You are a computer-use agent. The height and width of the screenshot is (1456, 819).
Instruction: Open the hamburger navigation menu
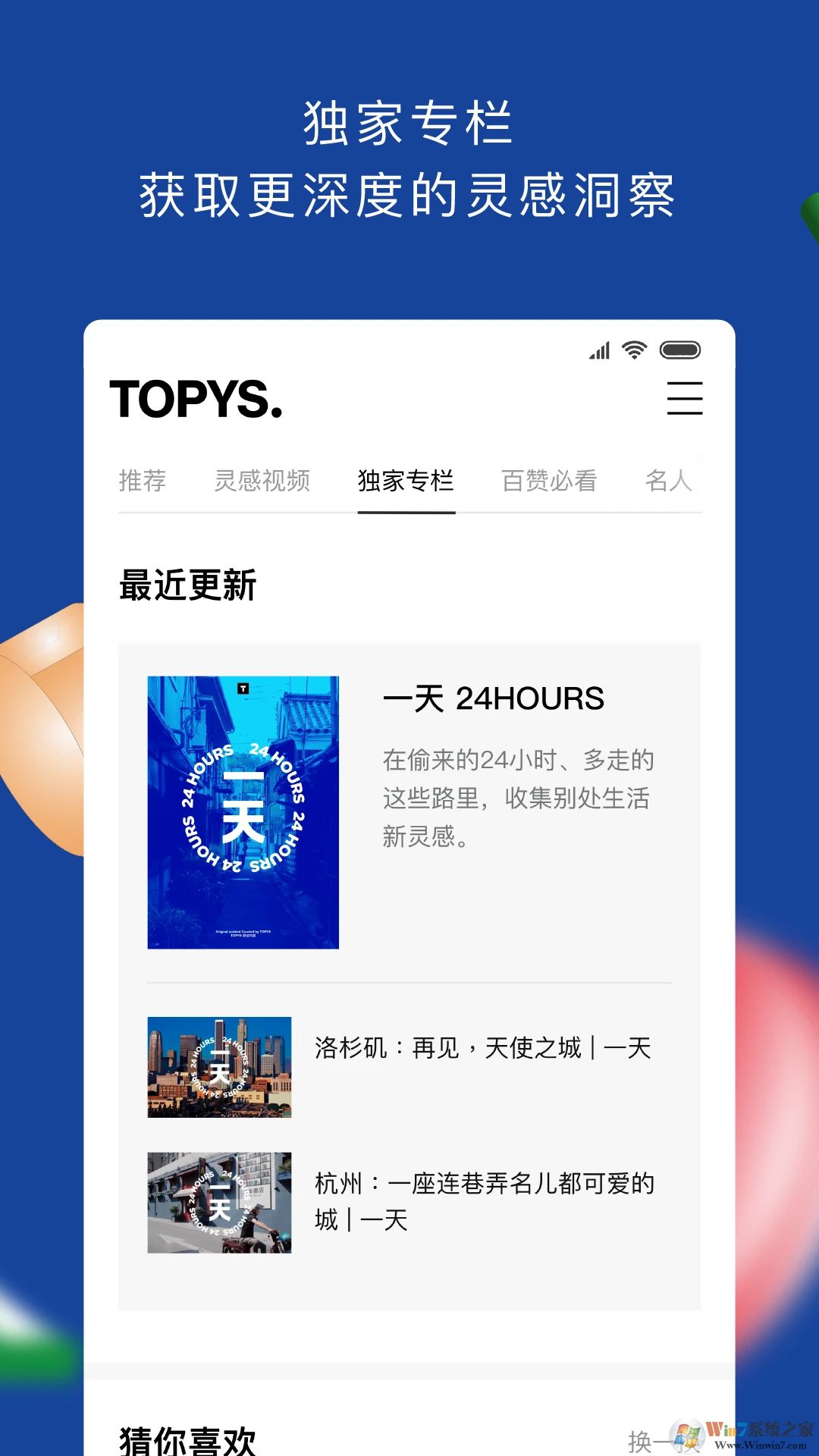[685, 400]
